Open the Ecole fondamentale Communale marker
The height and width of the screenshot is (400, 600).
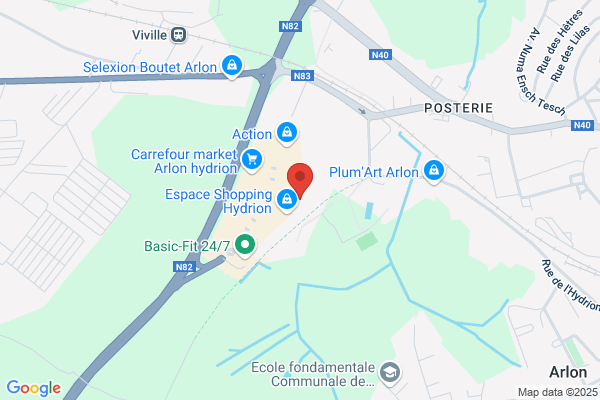coord(390,373)
